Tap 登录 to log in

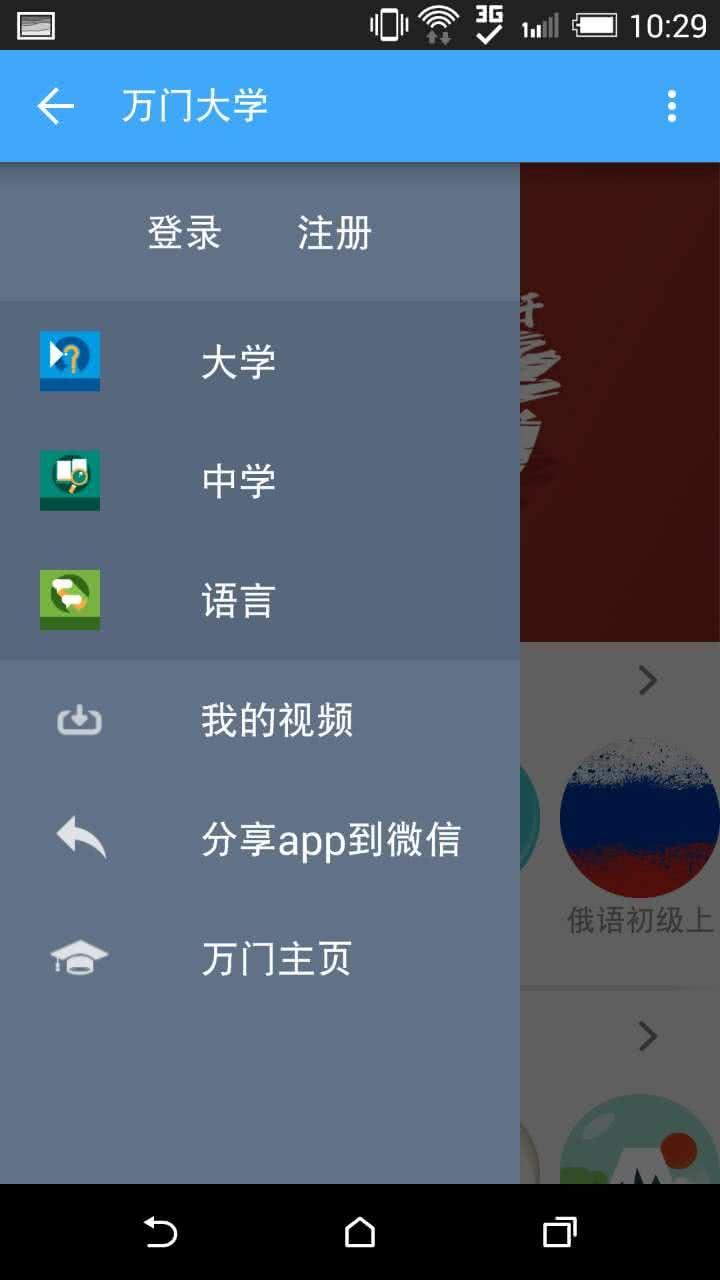184,233
